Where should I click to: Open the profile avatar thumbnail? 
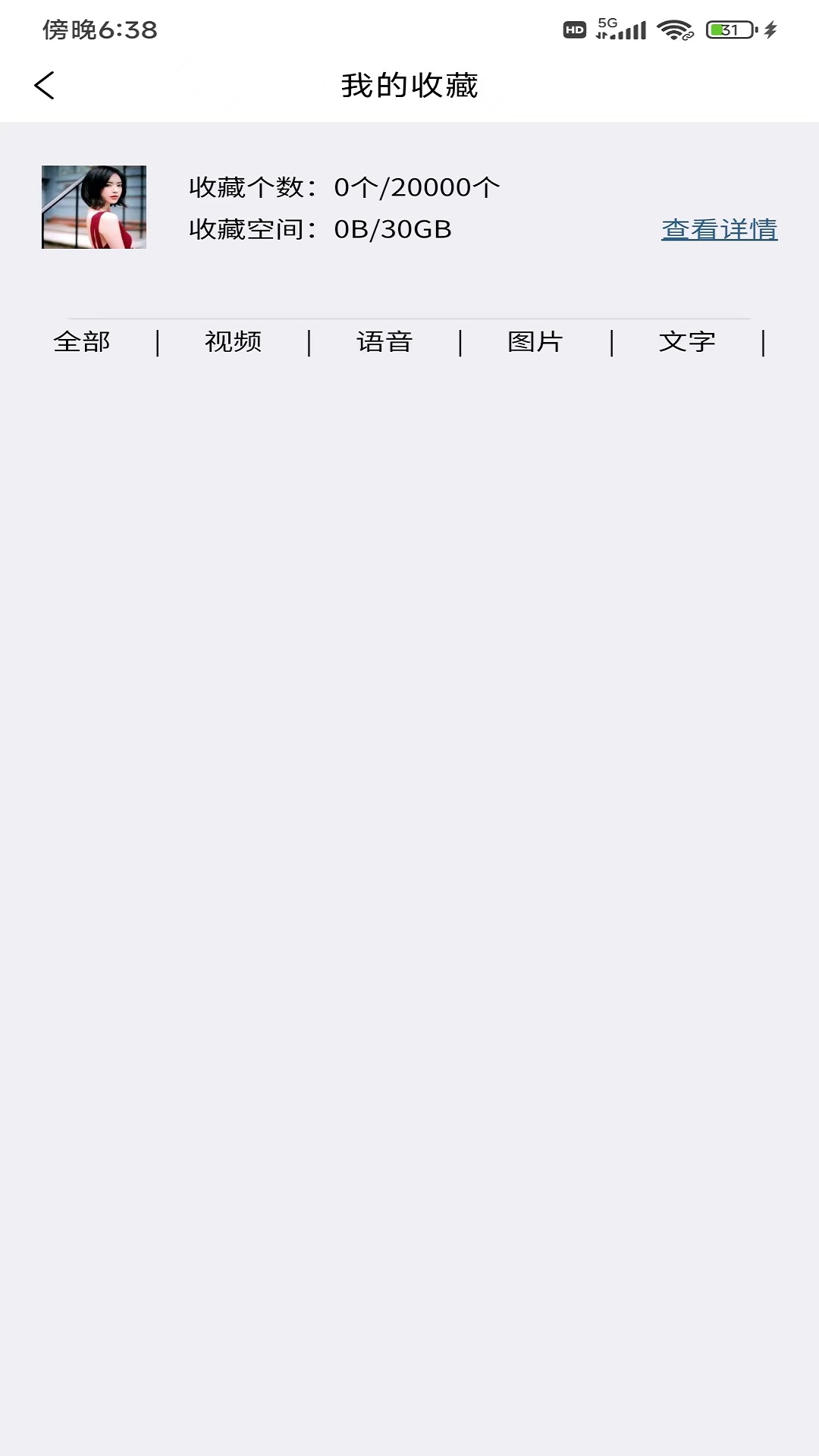[x=93, y=206]
